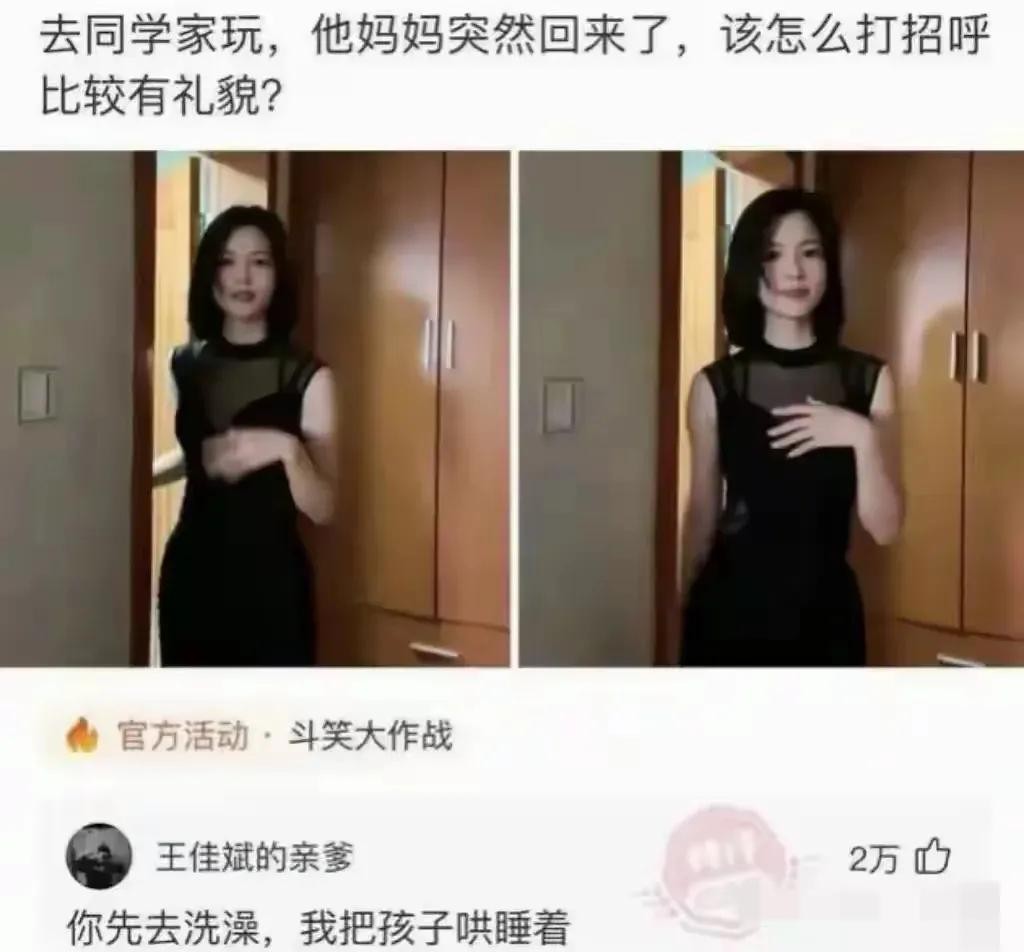Open the right photo of the post
The image size is (1024, 952).
(x=771, y=408)
